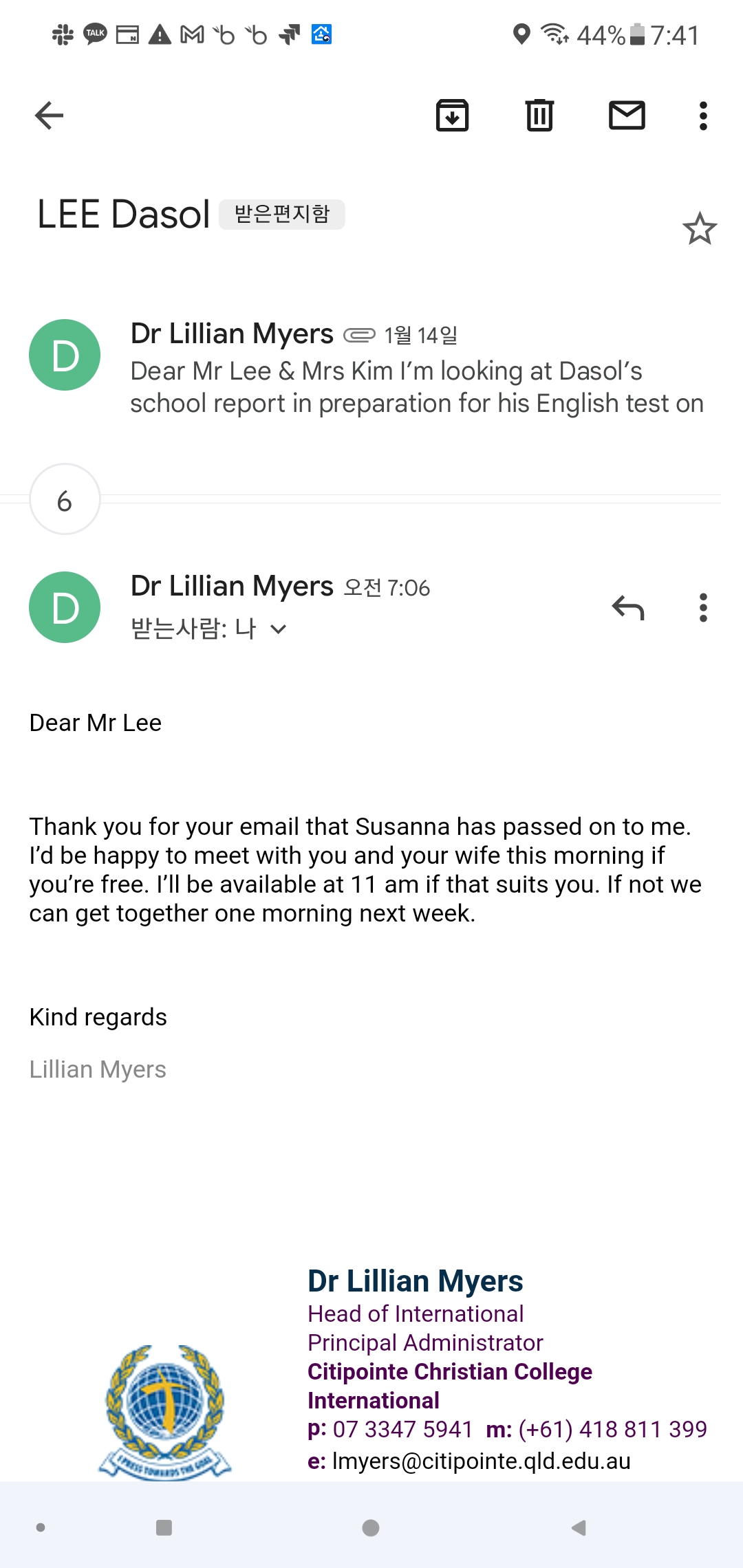Expand the 6 hidden messages

click(65, 500)
